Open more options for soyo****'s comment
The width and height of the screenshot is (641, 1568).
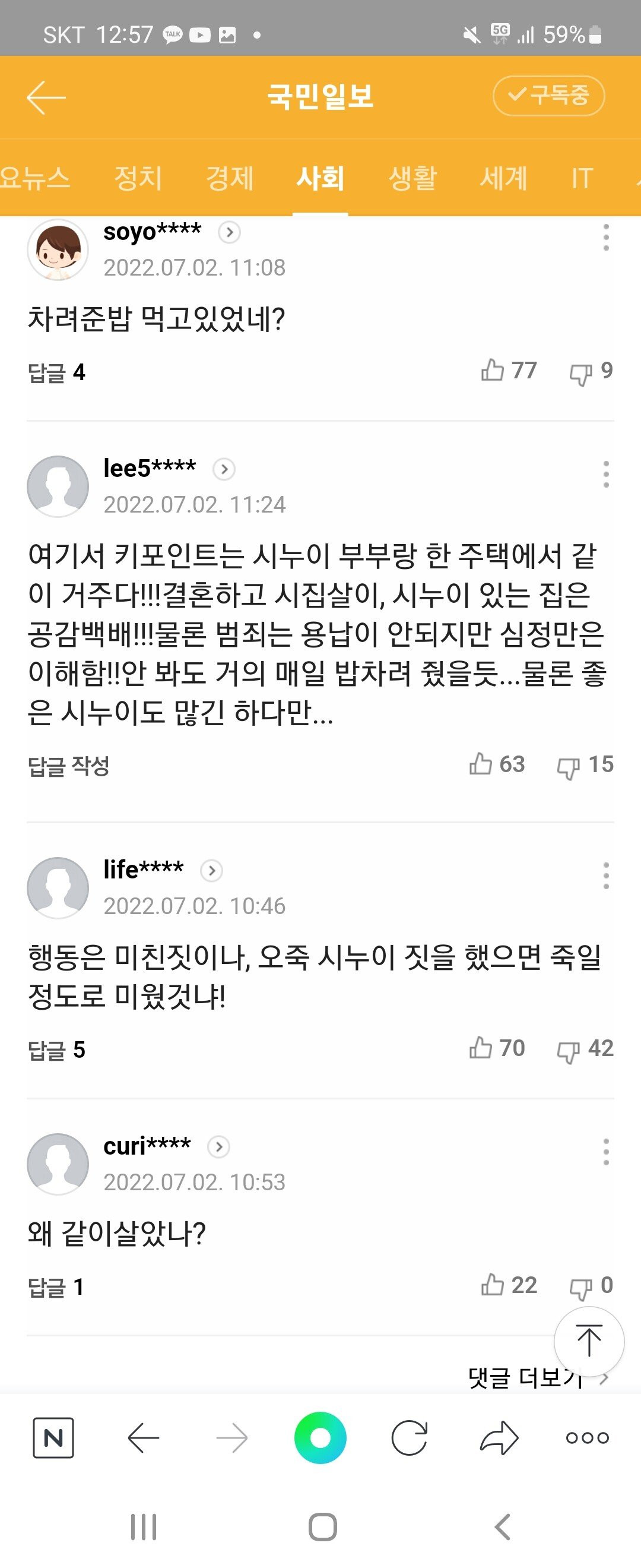pyautogui.click(x=606, y=238)
